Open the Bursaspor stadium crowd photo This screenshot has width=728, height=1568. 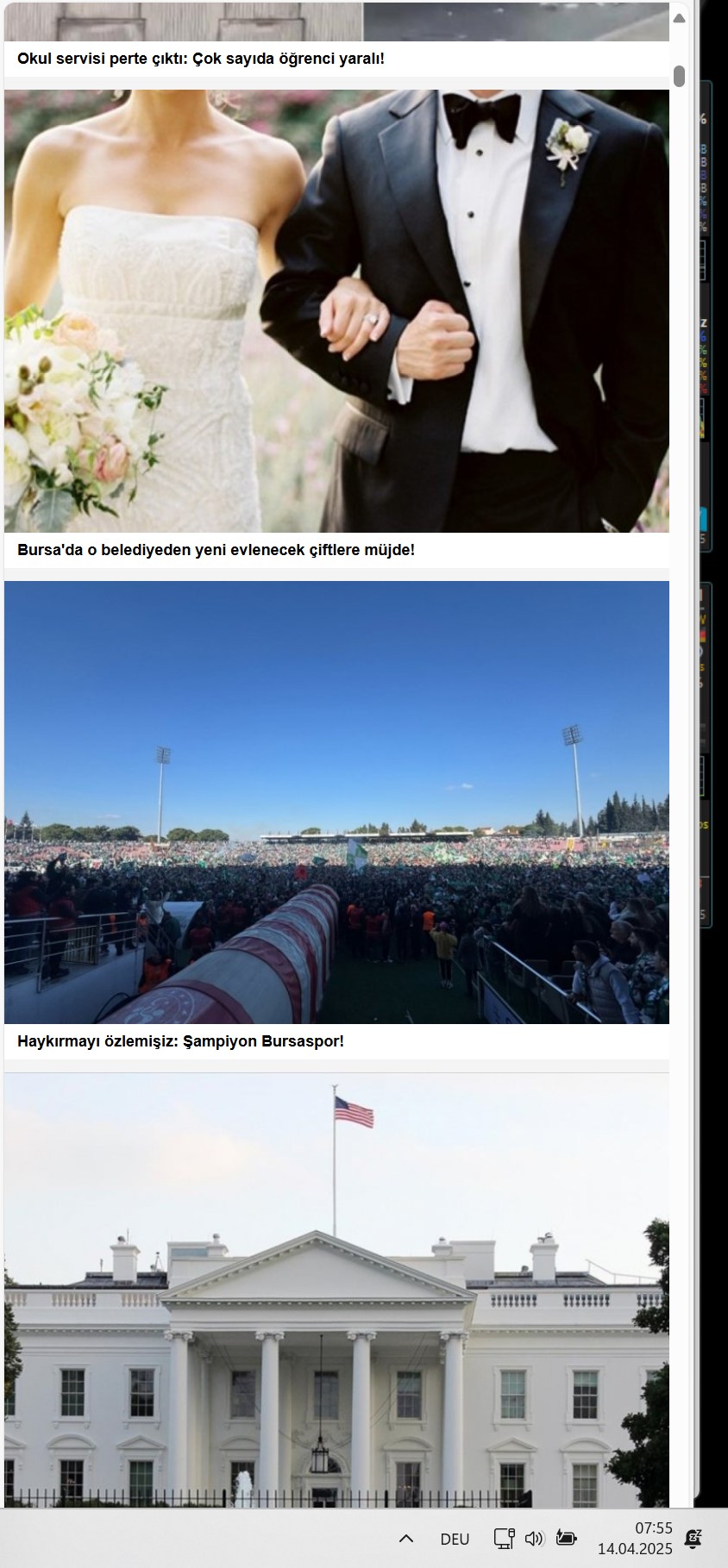click(x=336, y=802)
